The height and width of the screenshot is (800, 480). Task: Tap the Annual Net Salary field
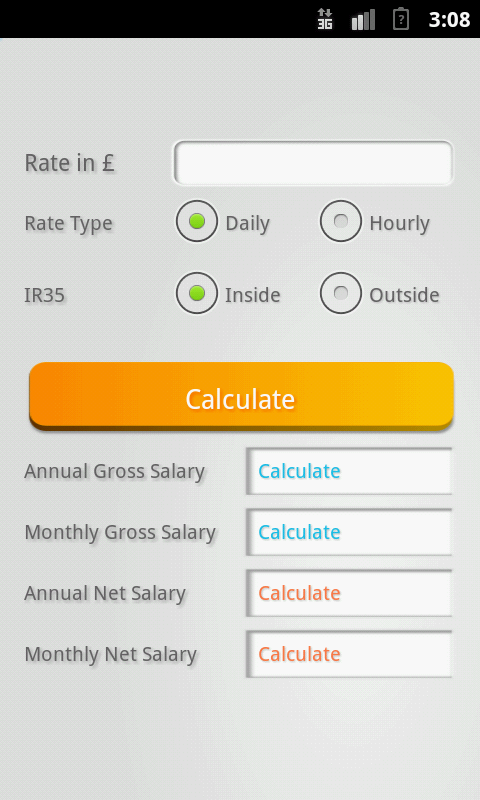349,593
